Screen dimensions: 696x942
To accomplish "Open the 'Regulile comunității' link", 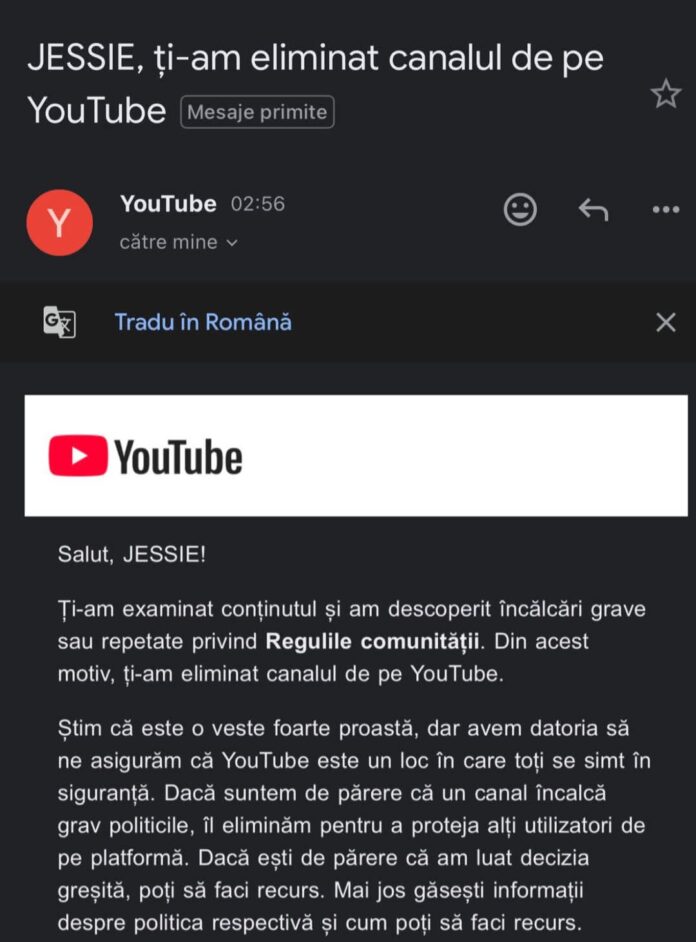I will [x=372, y=640].
